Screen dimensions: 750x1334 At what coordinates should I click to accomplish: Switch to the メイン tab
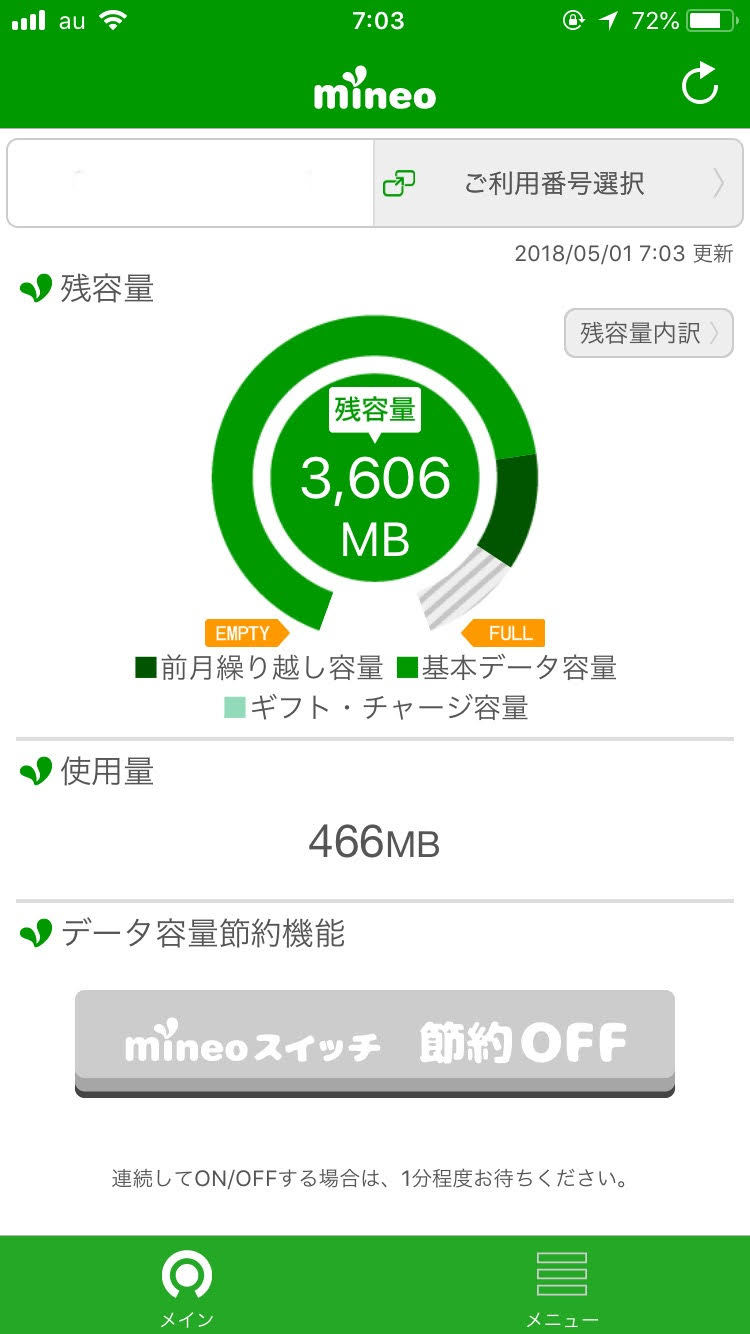[x=187, y=1285]
